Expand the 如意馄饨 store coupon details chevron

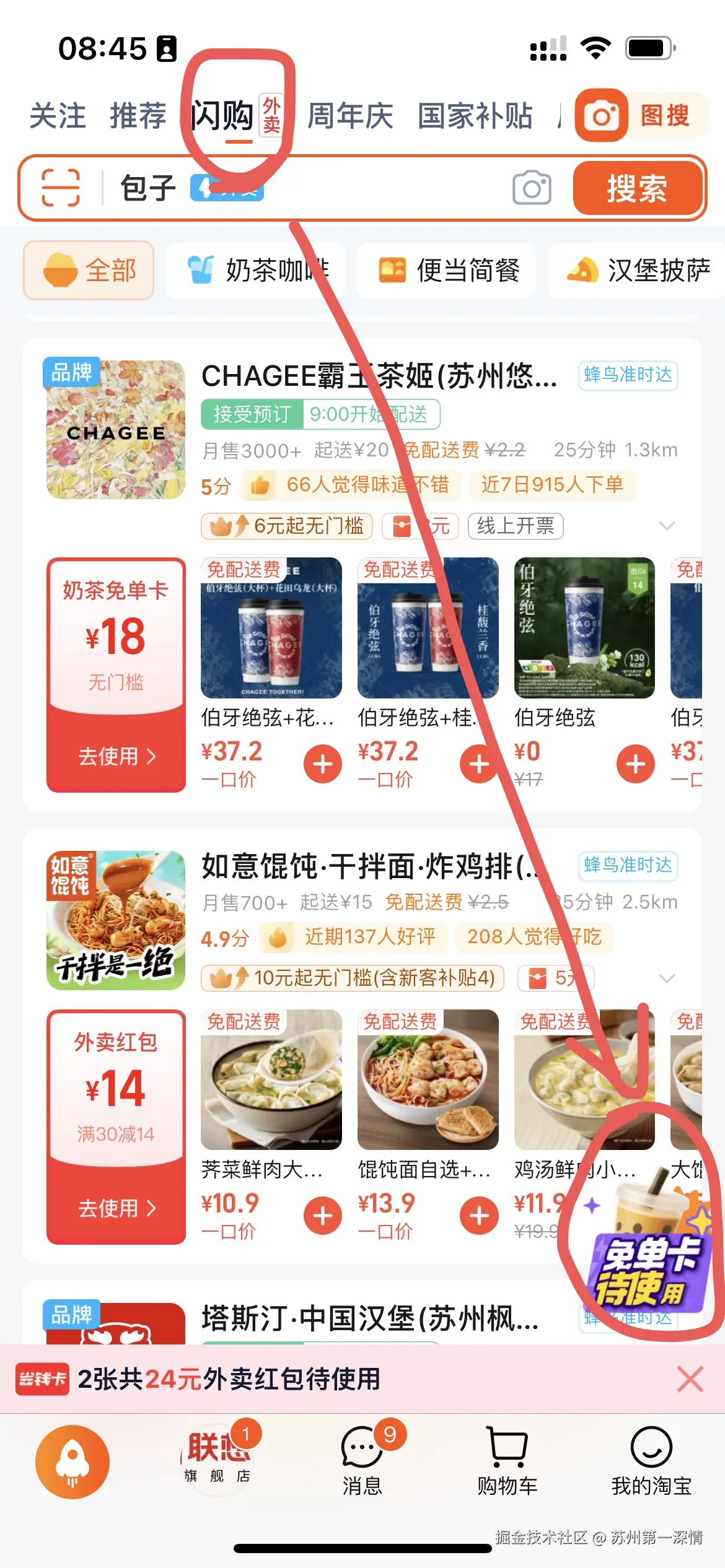[x=667, y=978]
